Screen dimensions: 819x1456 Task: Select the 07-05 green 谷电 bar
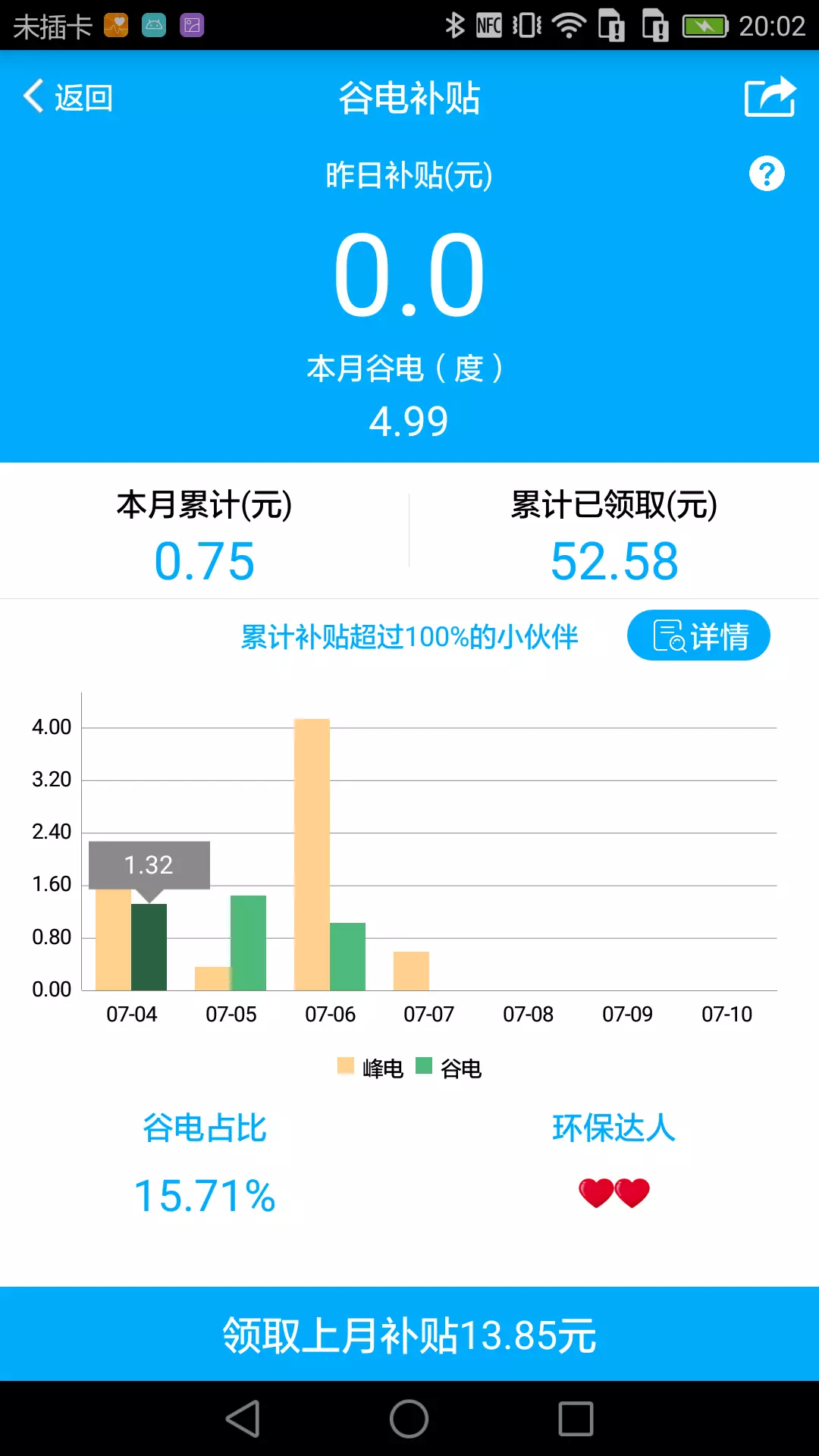(x=248, y=943)
